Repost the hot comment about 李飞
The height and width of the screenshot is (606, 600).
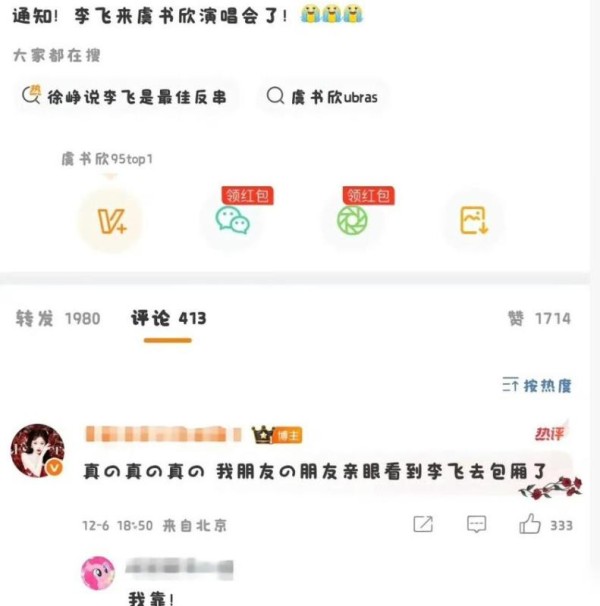tap(423, 524)
